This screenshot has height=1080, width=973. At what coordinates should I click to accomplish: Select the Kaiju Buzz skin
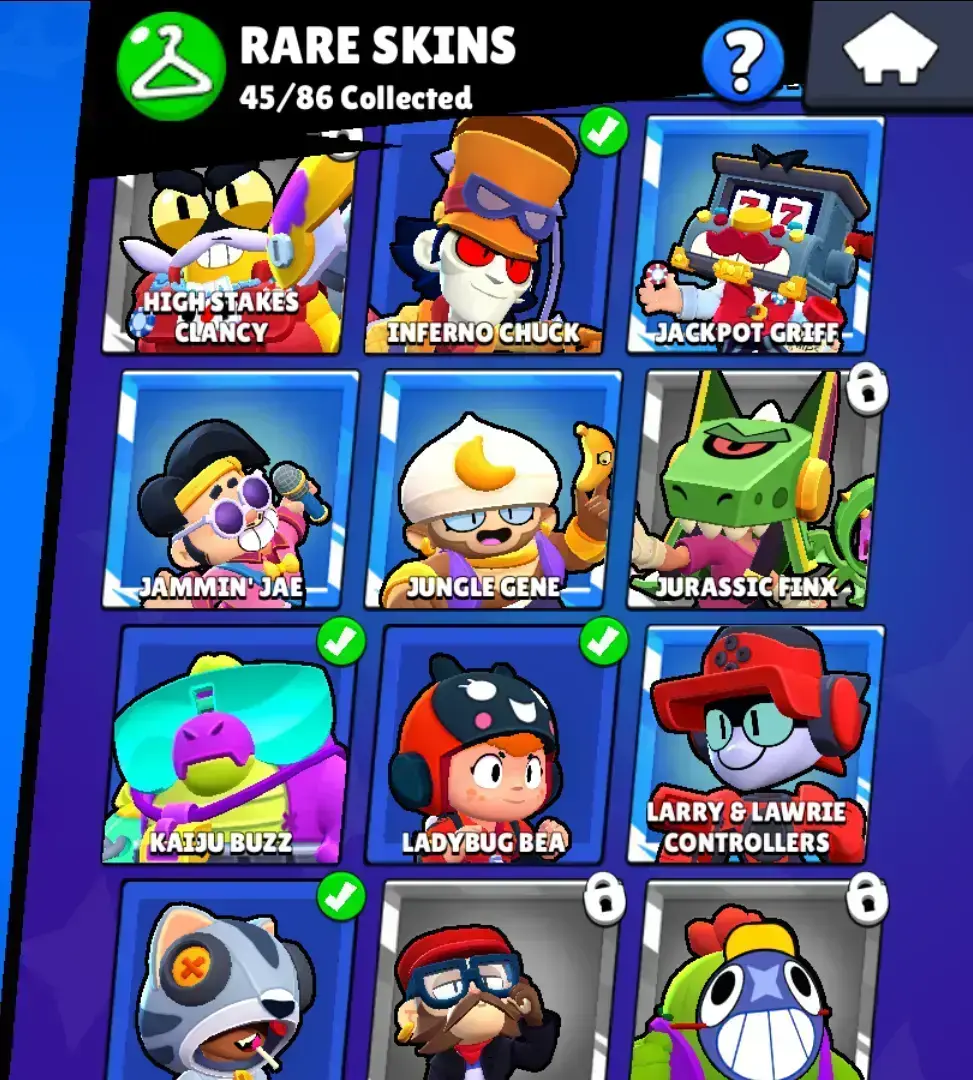click(232, 745)
